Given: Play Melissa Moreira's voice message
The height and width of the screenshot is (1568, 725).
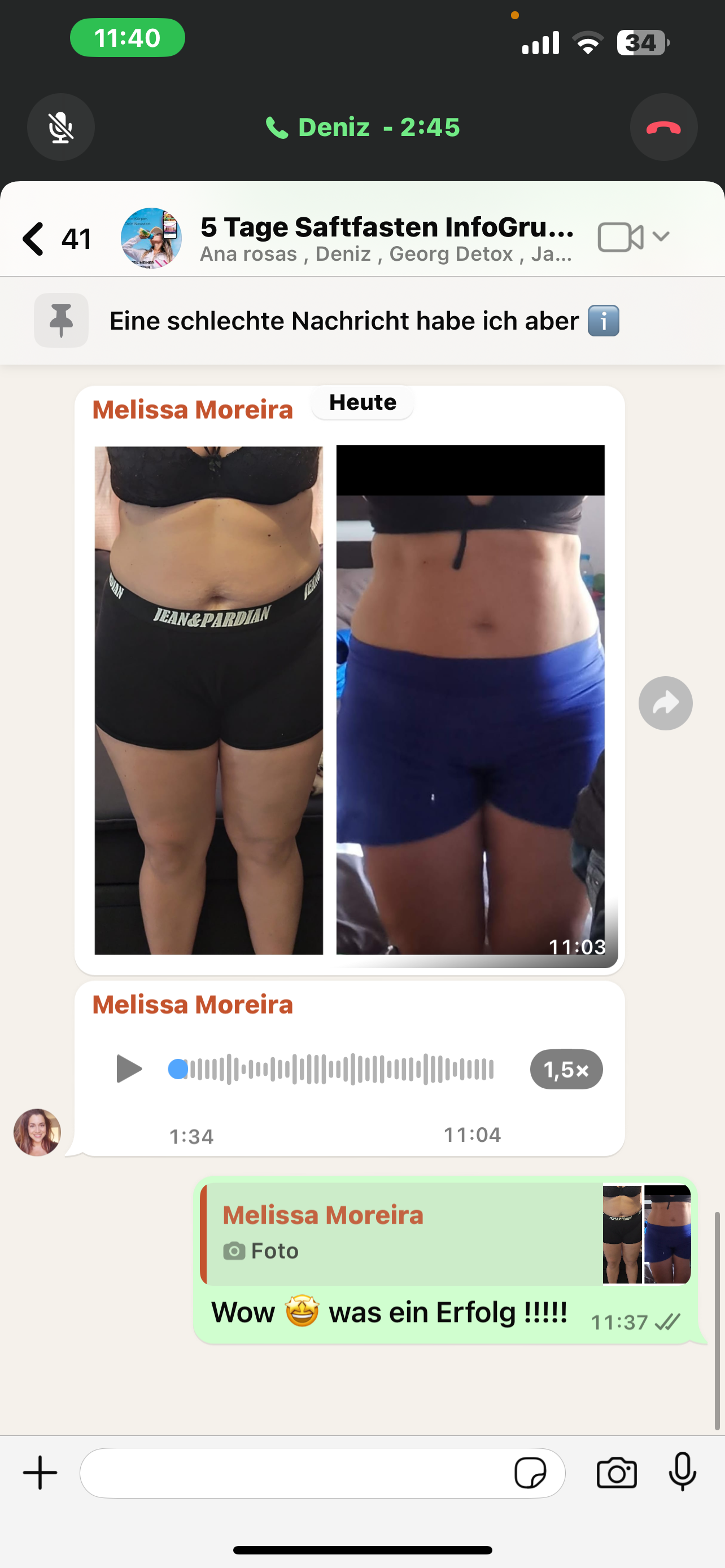Looking at the screenshot, I should point(128,1069).
